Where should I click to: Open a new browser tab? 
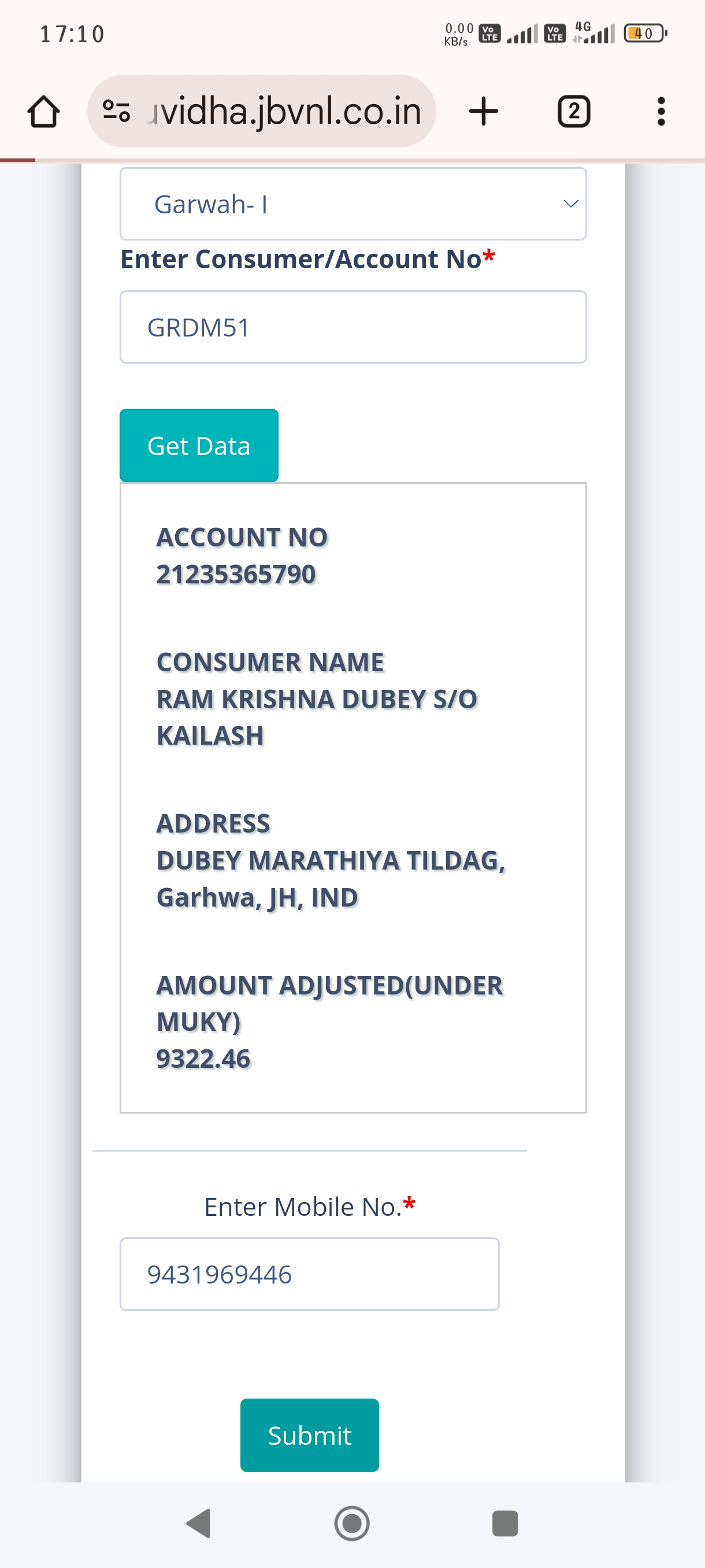(x=484, y=112)
